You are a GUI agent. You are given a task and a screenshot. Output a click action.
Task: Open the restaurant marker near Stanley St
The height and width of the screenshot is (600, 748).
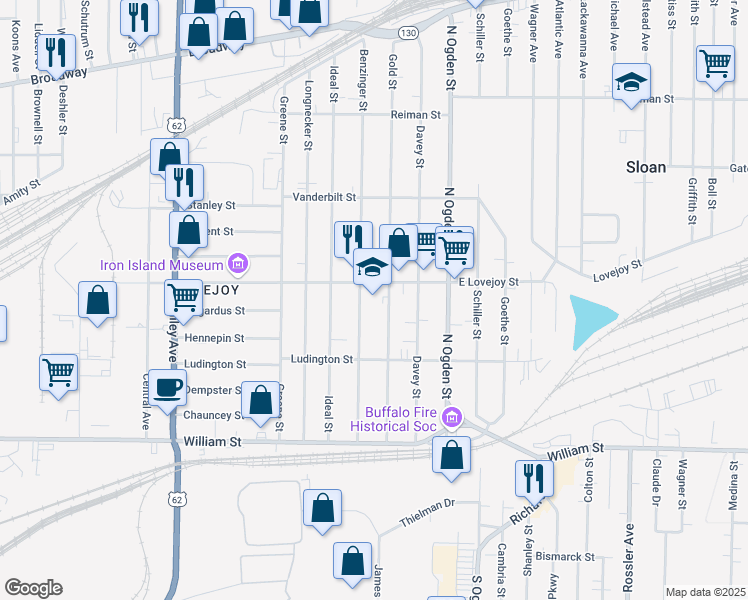coord(184,182)
